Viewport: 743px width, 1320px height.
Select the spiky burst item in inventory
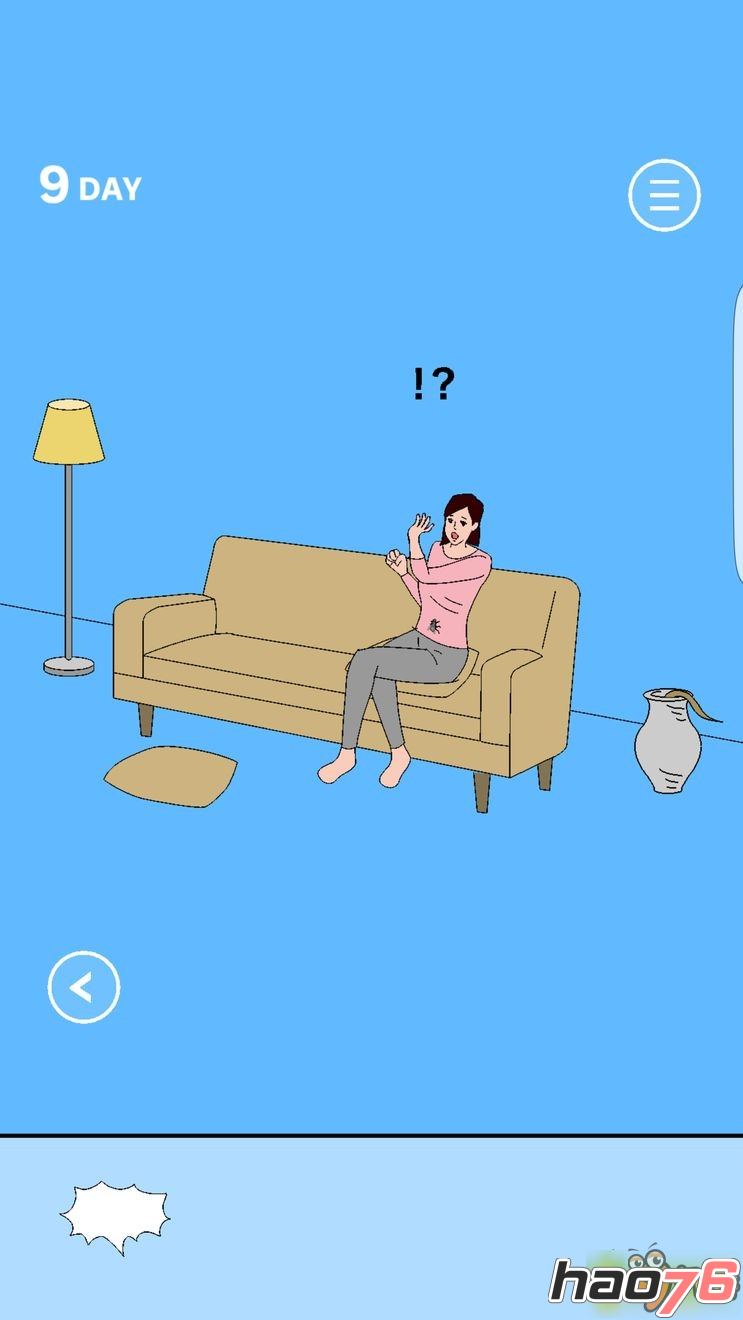pyautogui.click(x=115, y=1215)
